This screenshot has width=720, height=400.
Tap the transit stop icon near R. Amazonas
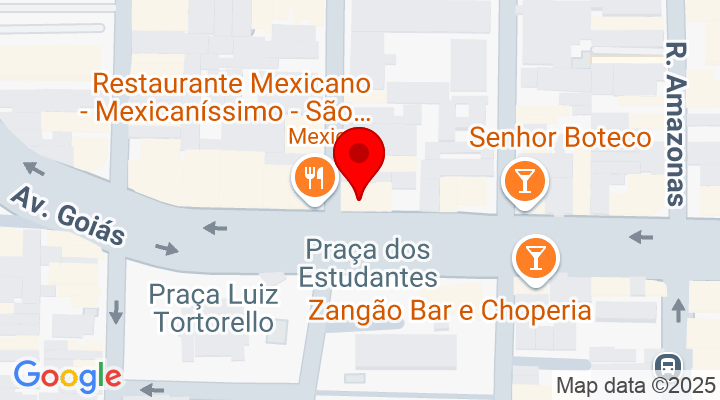(x=666, y=364)
